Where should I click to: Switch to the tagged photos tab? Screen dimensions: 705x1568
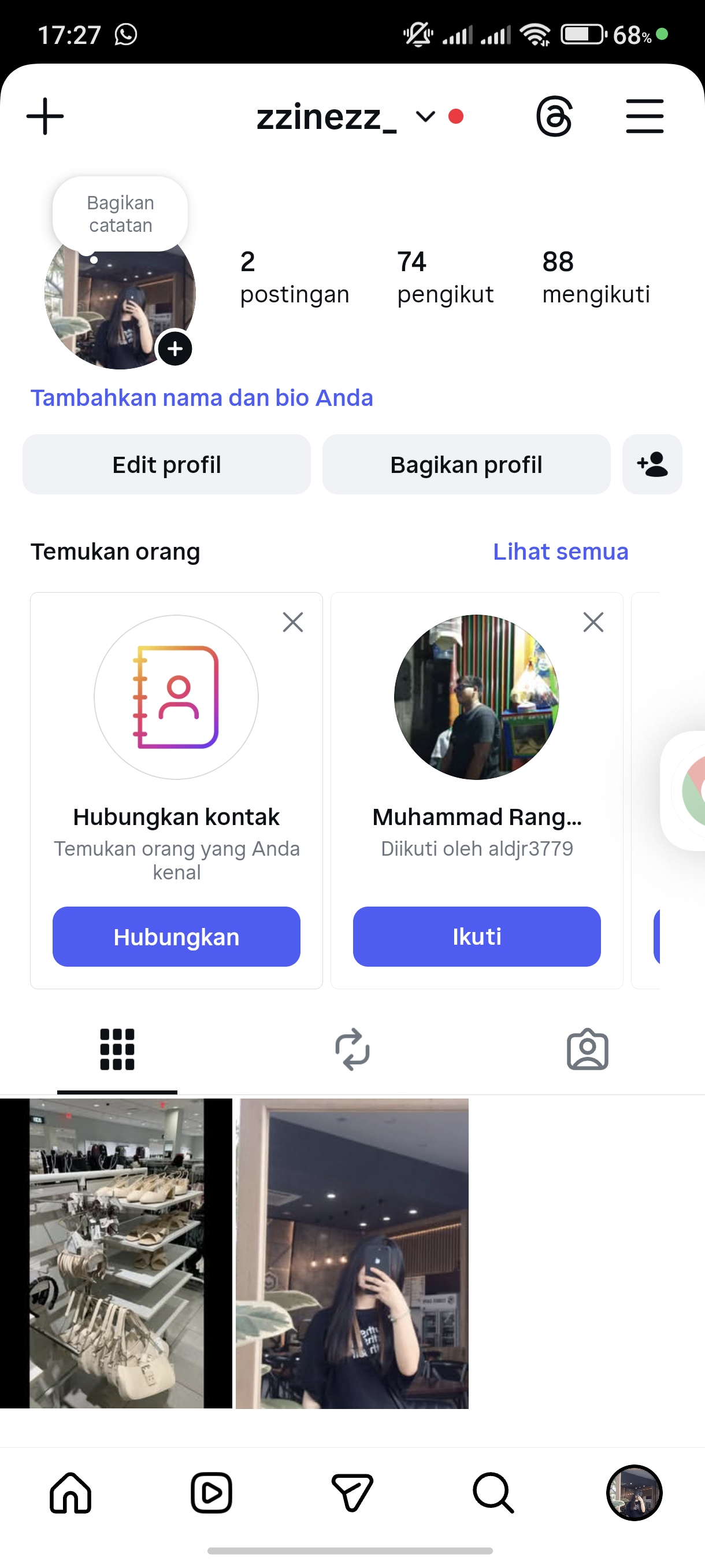pyautogui.click(x=587, y=1049)
